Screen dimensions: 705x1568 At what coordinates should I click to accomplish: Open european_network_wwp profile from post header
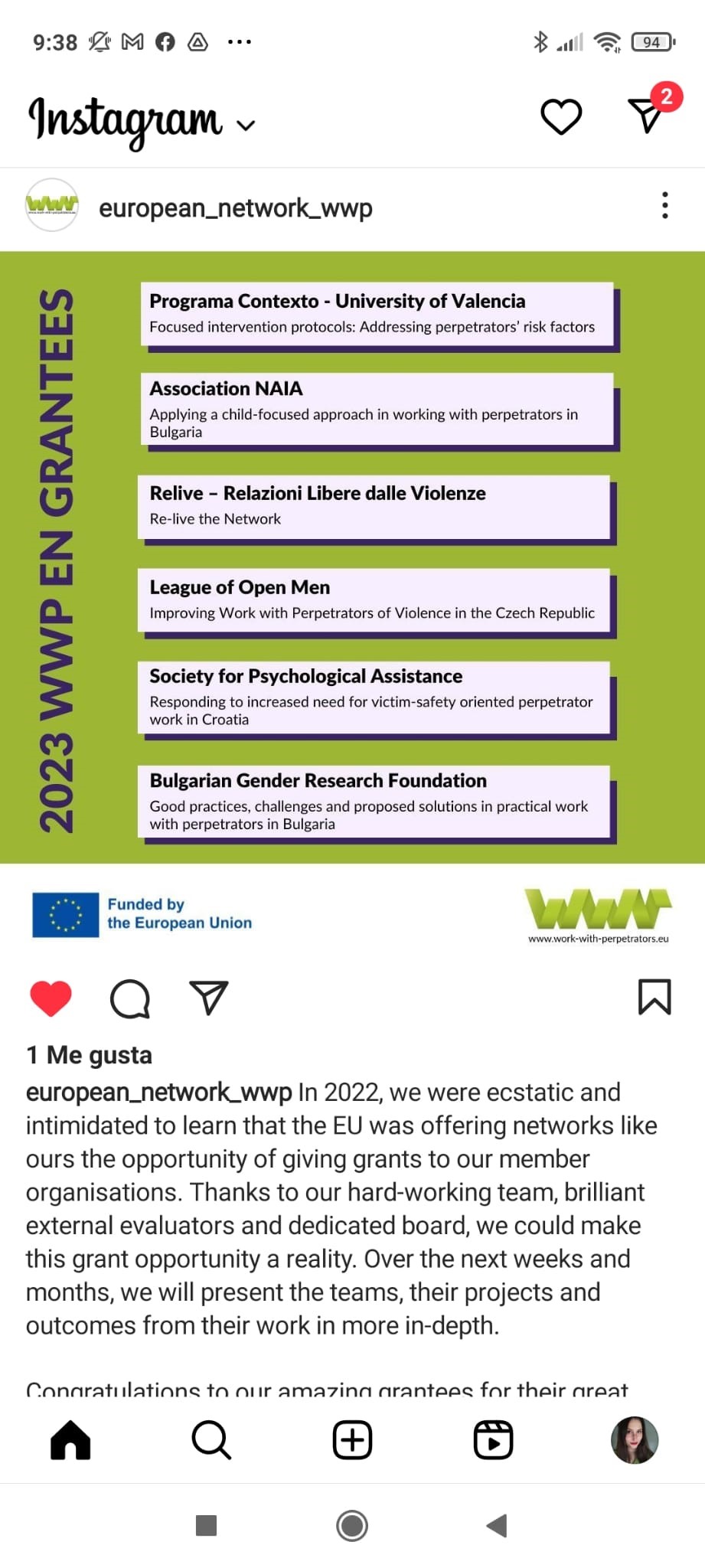click(x=235, y=207)
